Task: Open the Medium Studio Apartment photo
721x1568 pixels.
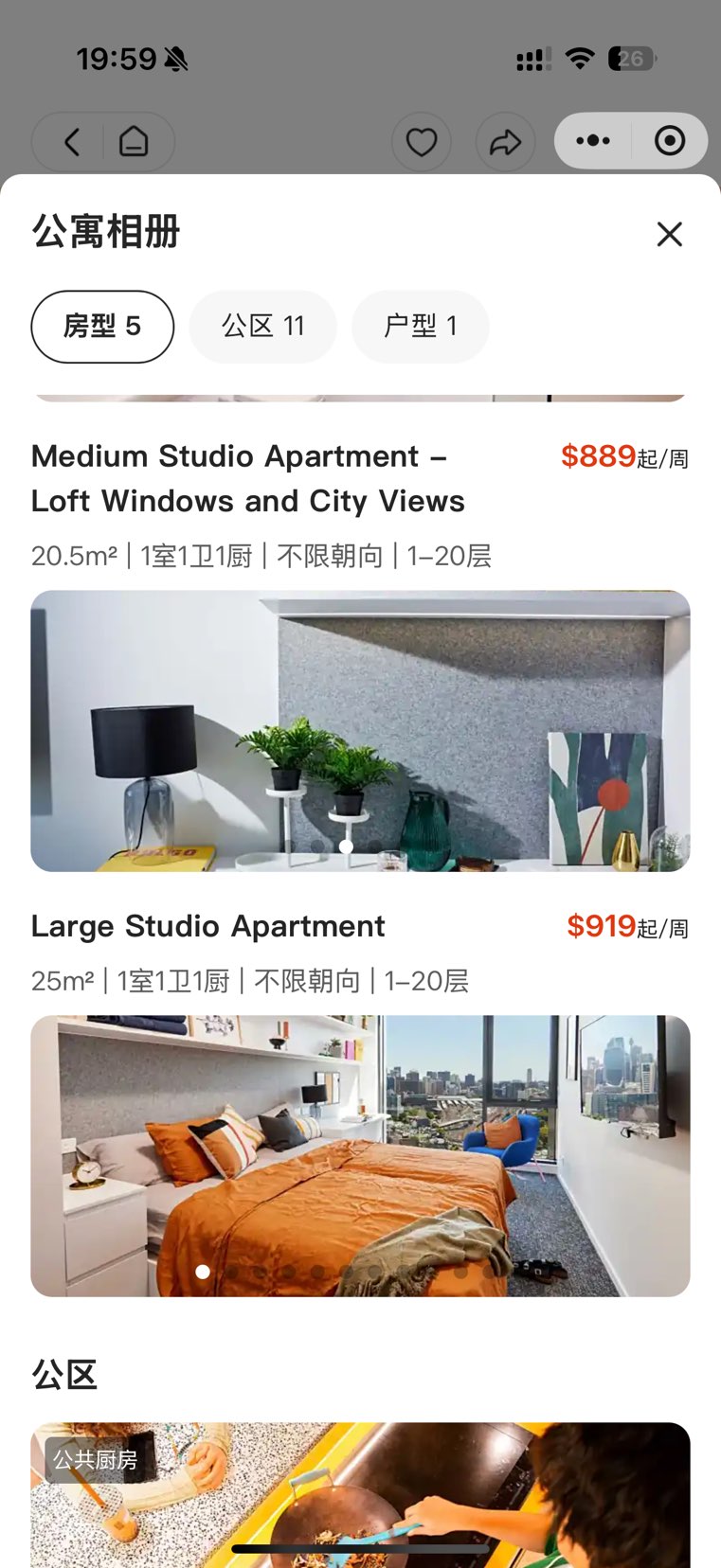Action: coord(360,730)
